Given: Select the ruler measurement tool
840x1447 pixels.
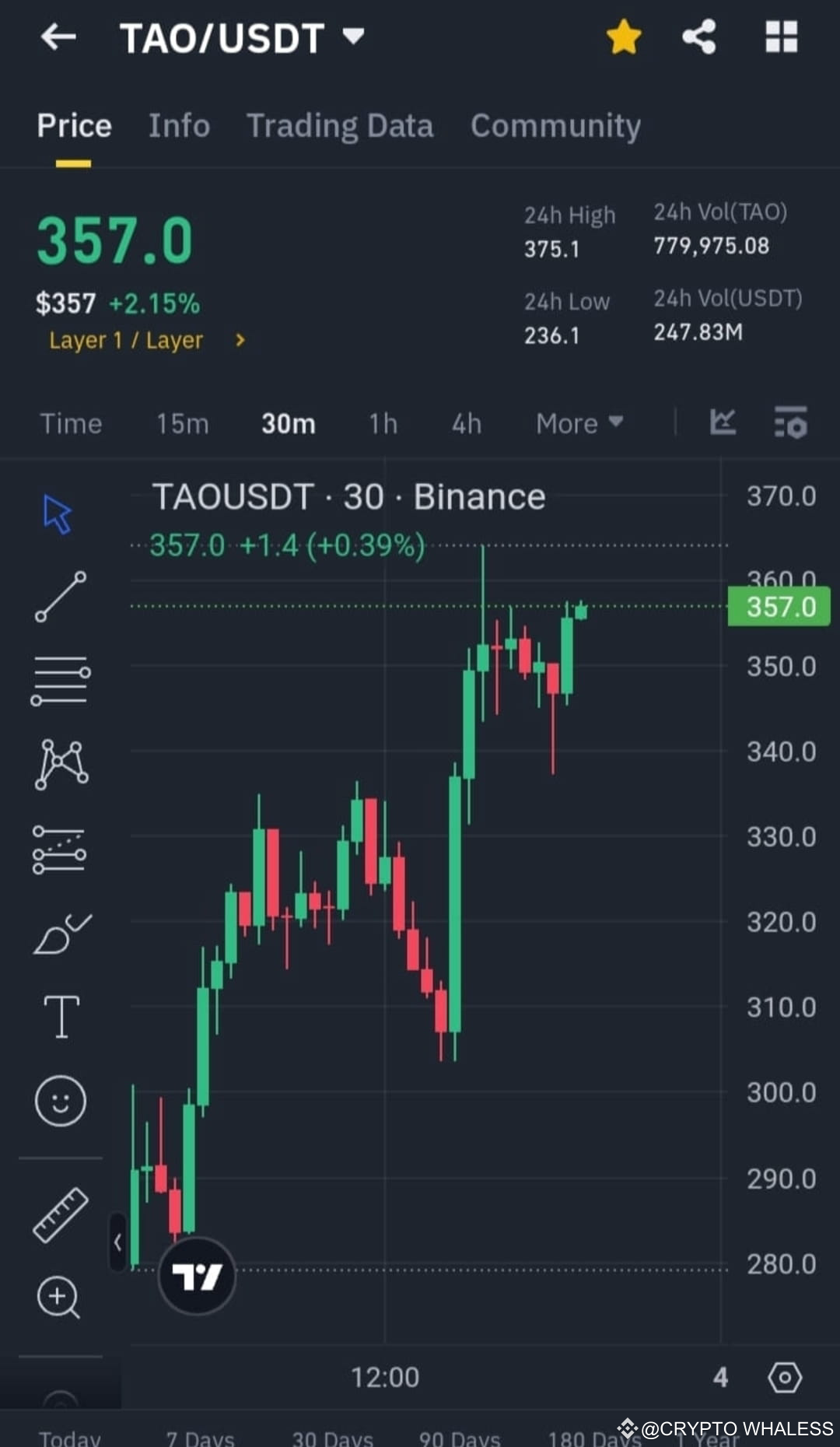Looking at the screenshot, I should click(61, 1215).
